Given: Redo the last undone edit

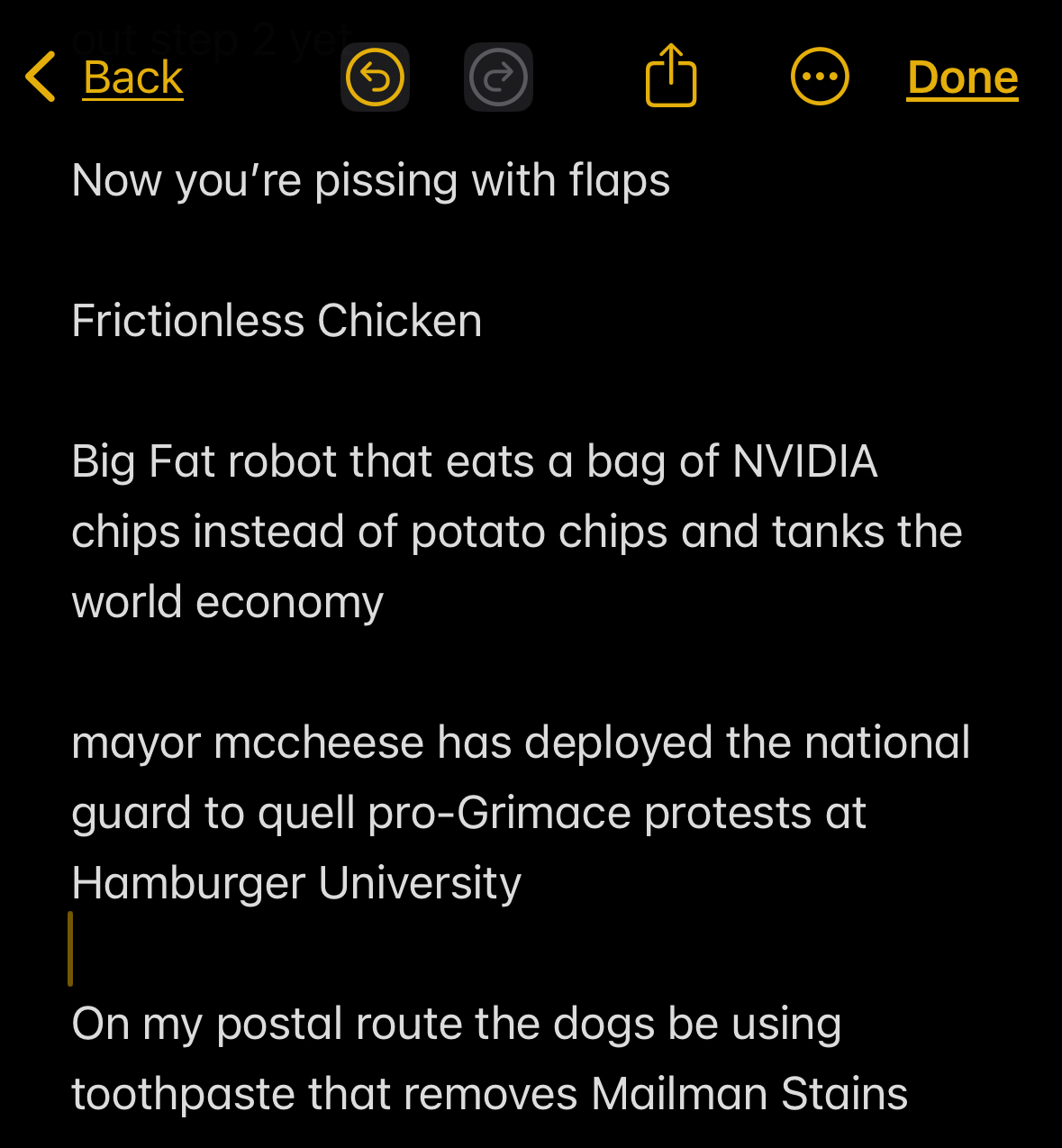Looking at the screenshot, I should [498, 77].
